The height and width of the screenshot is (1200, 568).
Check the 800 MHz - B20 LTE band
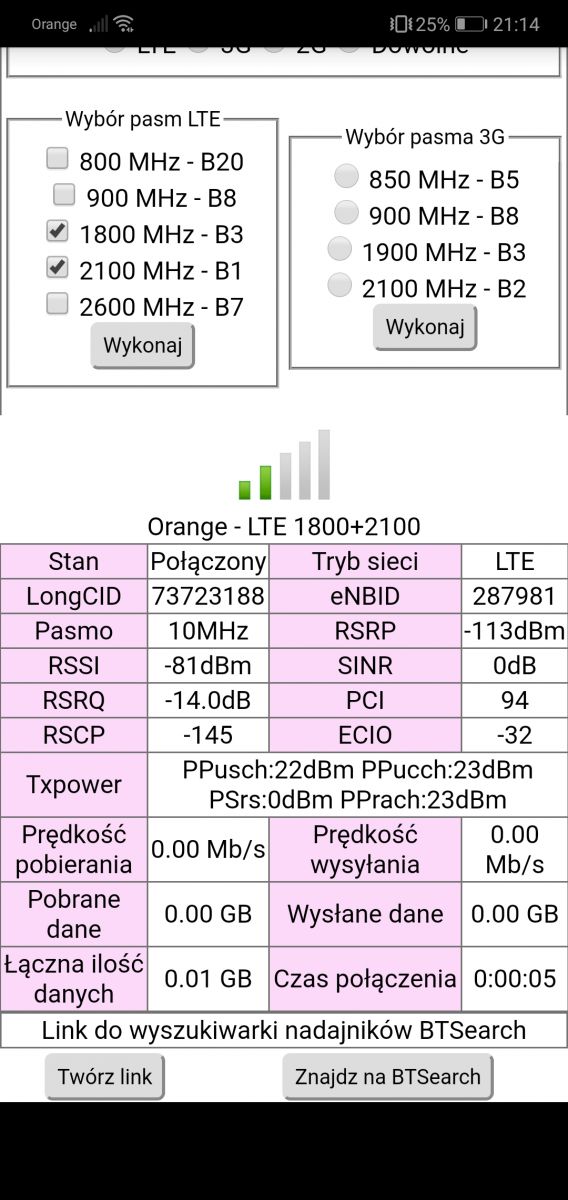point(58,158)
